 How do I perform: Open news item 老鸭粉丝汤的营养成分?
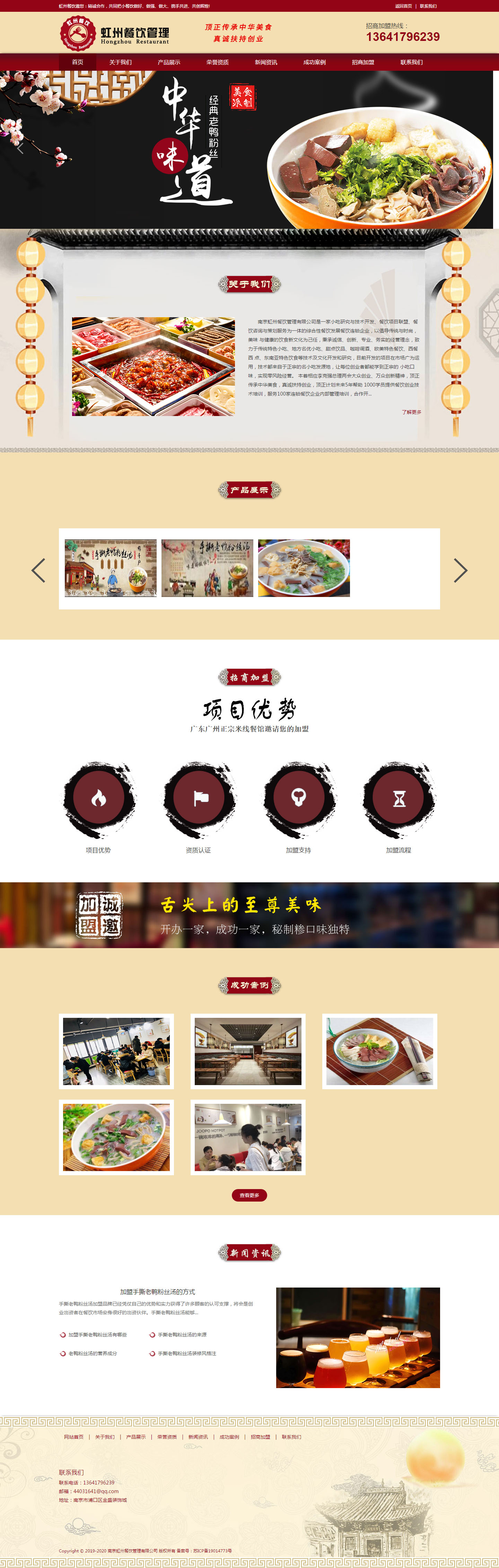pos(93,1353)
